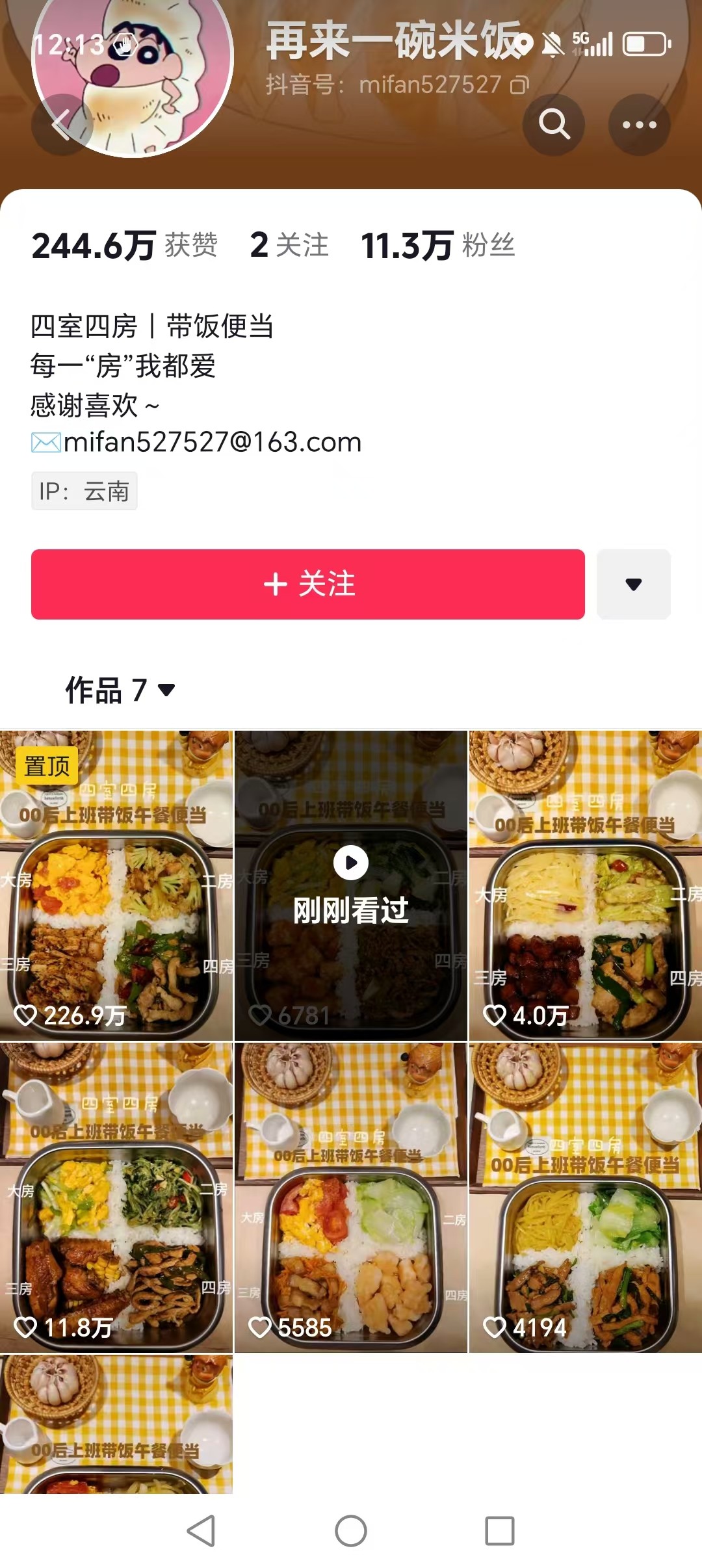Open the partially visible last video tile
The image size is (702, 1568).
point(116,1425)
